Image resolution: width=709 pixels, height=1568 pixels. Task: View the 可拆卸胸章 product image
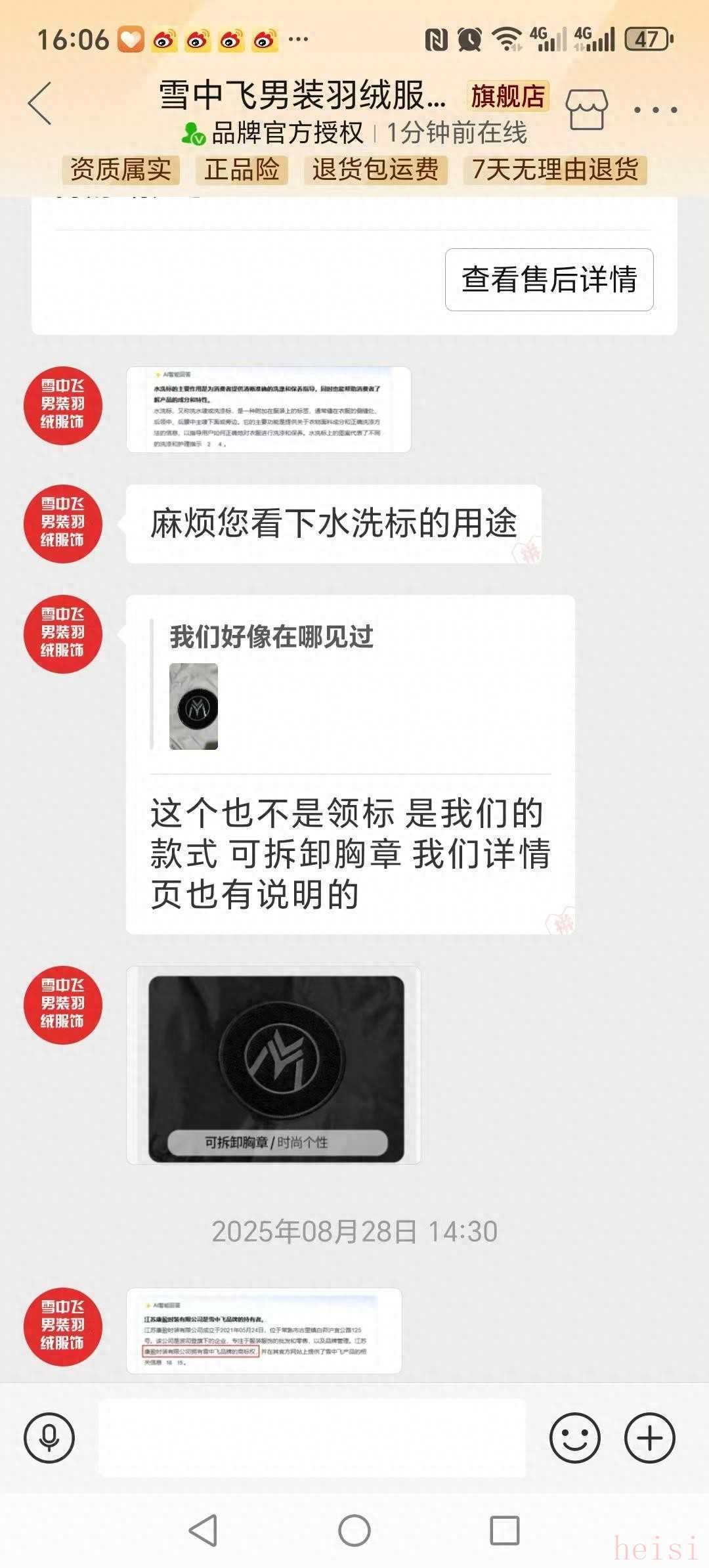274,1065
